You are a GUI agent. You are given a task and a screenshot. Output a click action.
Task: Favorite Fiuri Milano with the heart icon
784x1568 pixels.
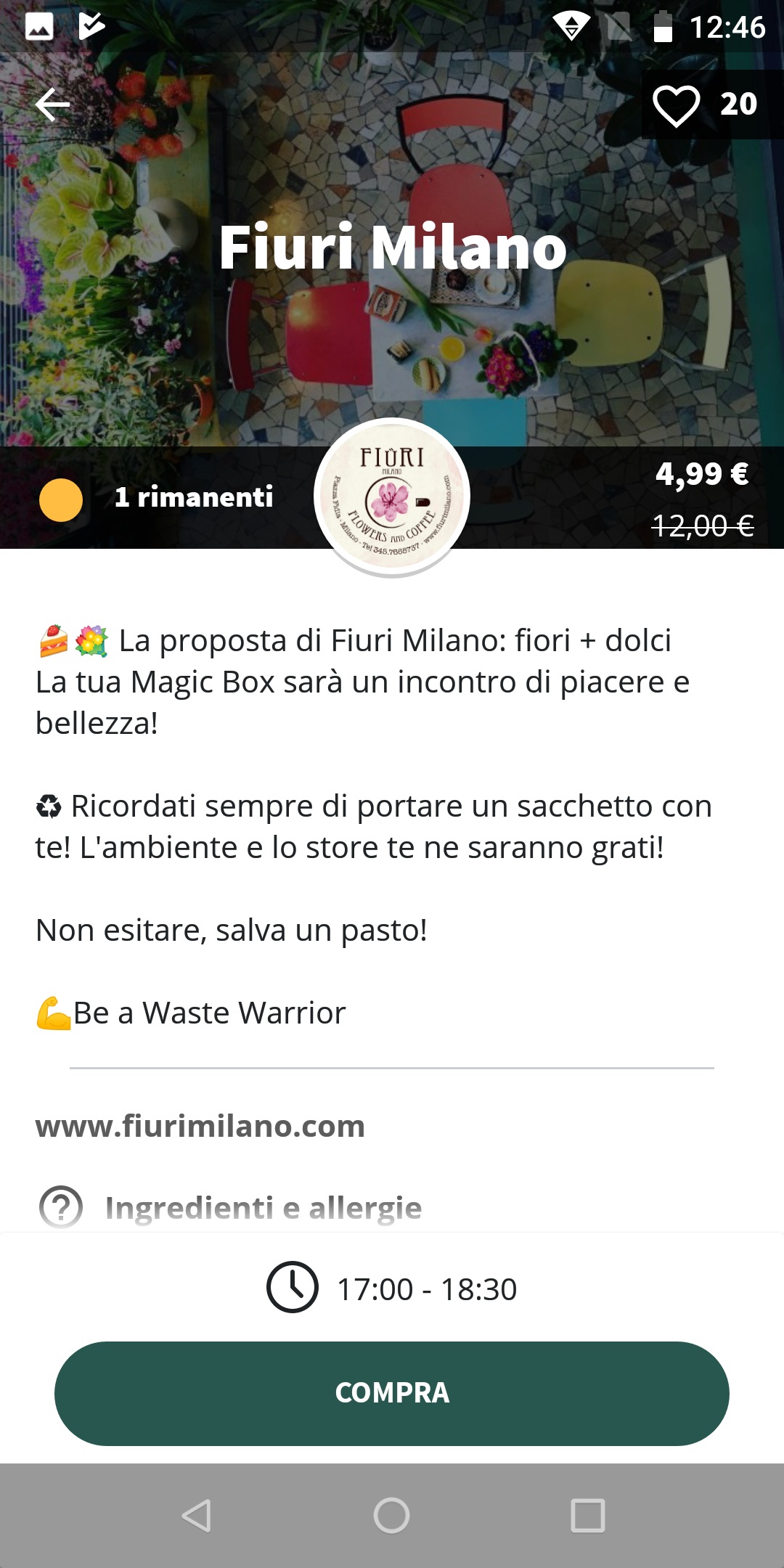tap(676, 105)
